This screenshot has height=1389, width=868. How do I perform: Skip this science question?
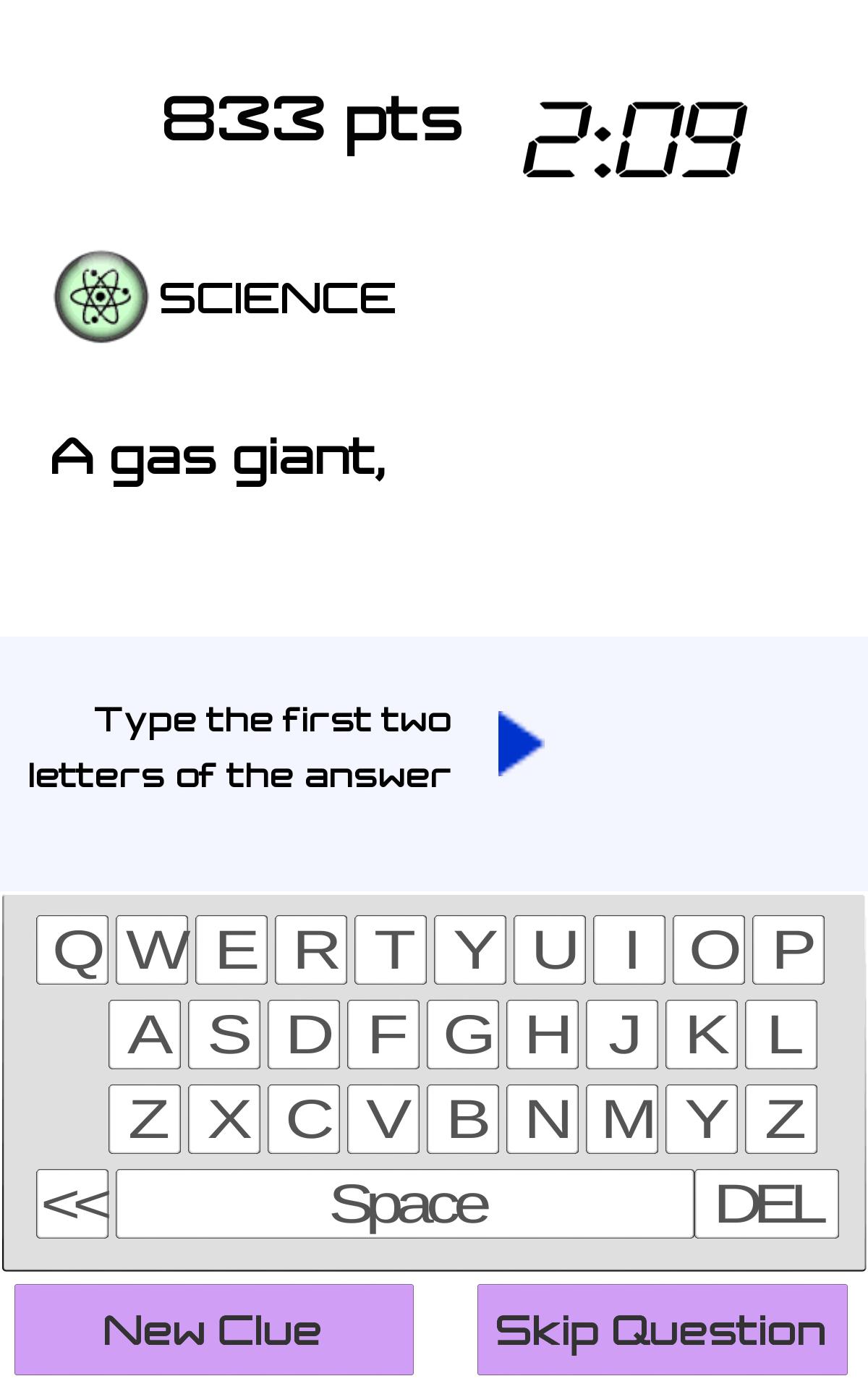(x=662, y=1329)
